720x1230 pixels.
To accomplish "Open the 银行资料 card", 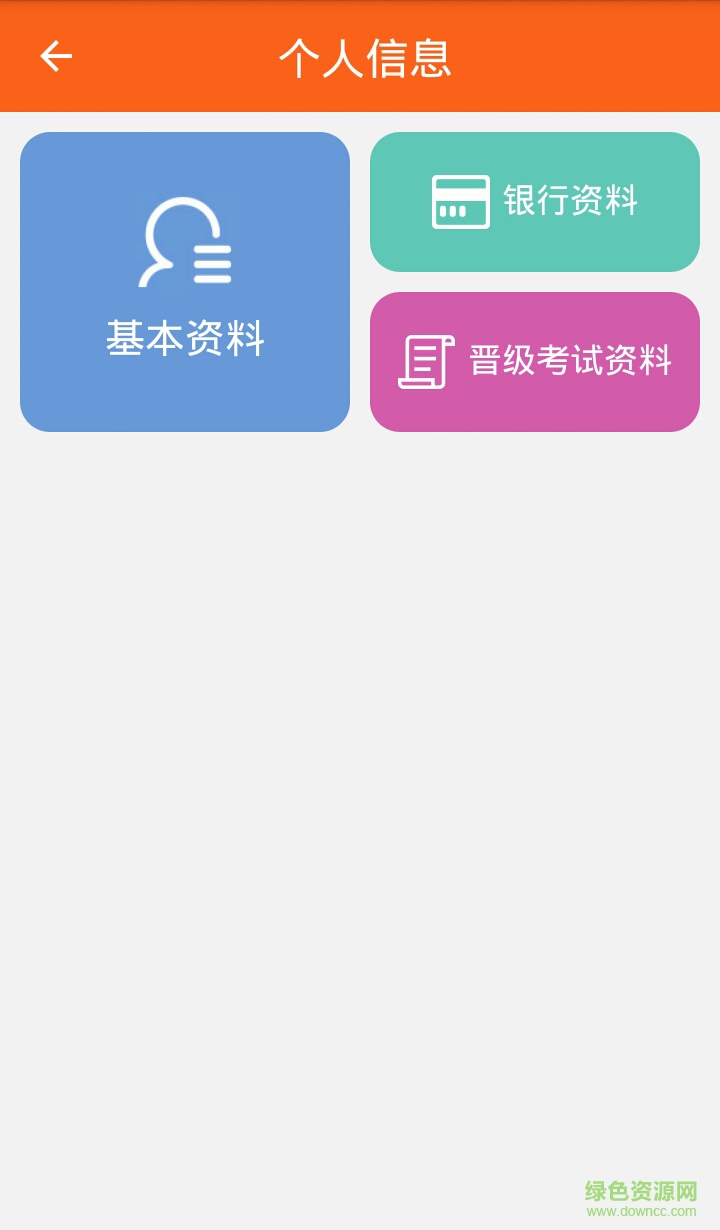I will click(534, 201).
